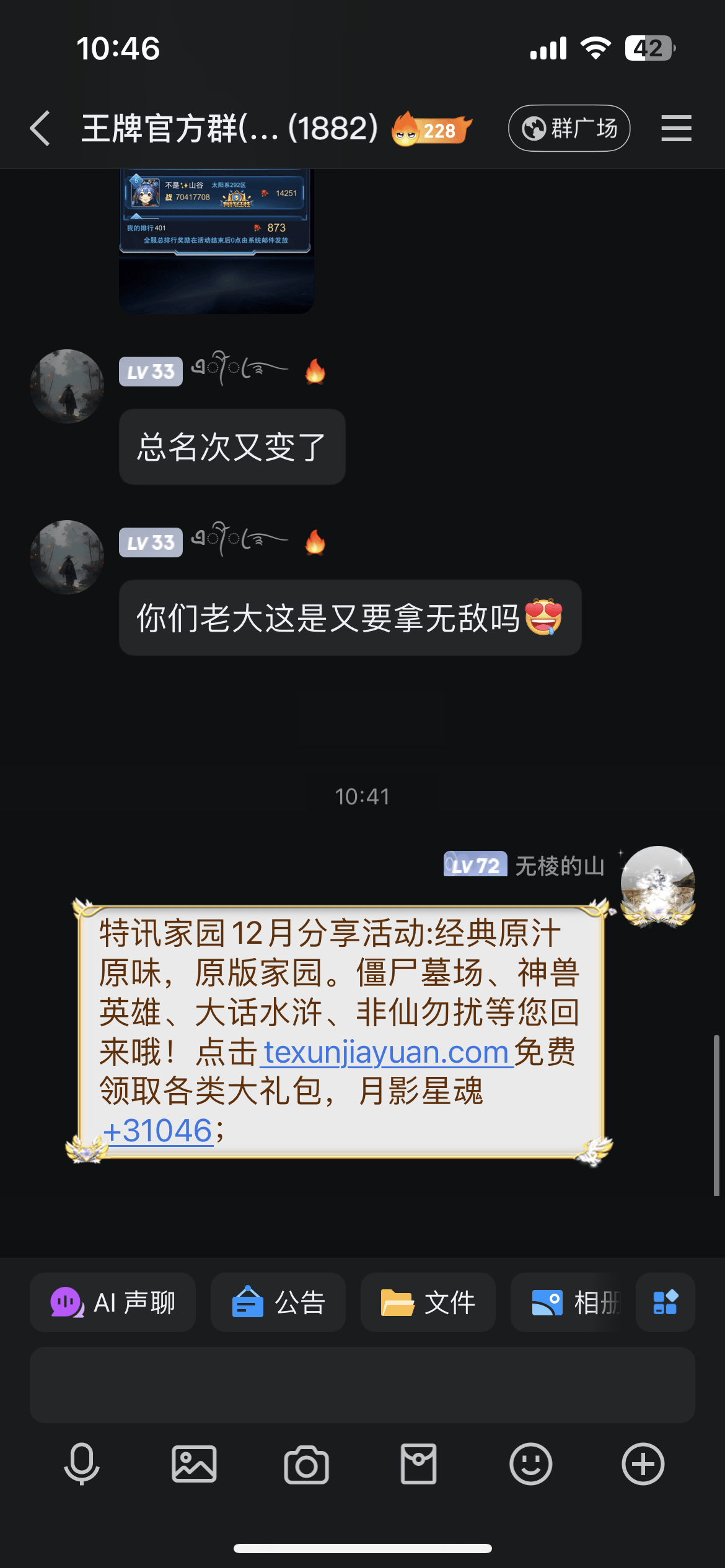
Task: Go back from the group chat
Action: click(x=40, y=129)
